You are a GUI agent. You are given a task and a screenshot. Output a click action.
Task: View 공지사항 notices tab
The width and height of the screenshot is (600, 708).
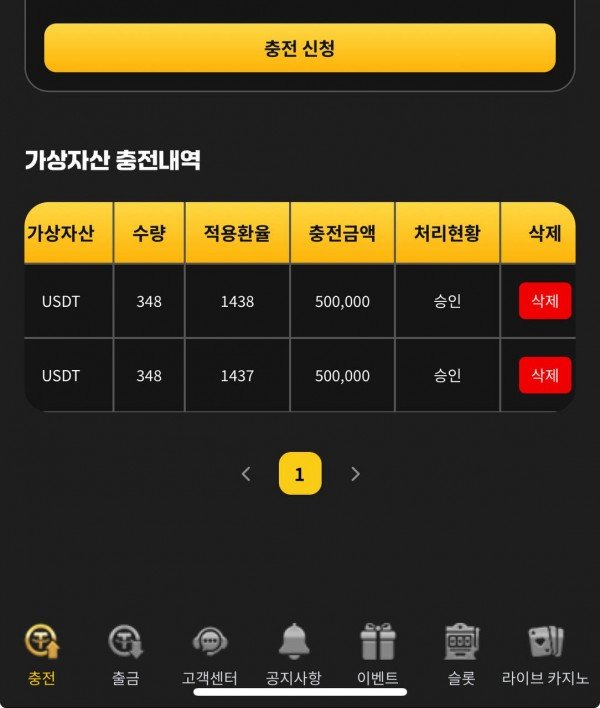[x=294, y=653]
